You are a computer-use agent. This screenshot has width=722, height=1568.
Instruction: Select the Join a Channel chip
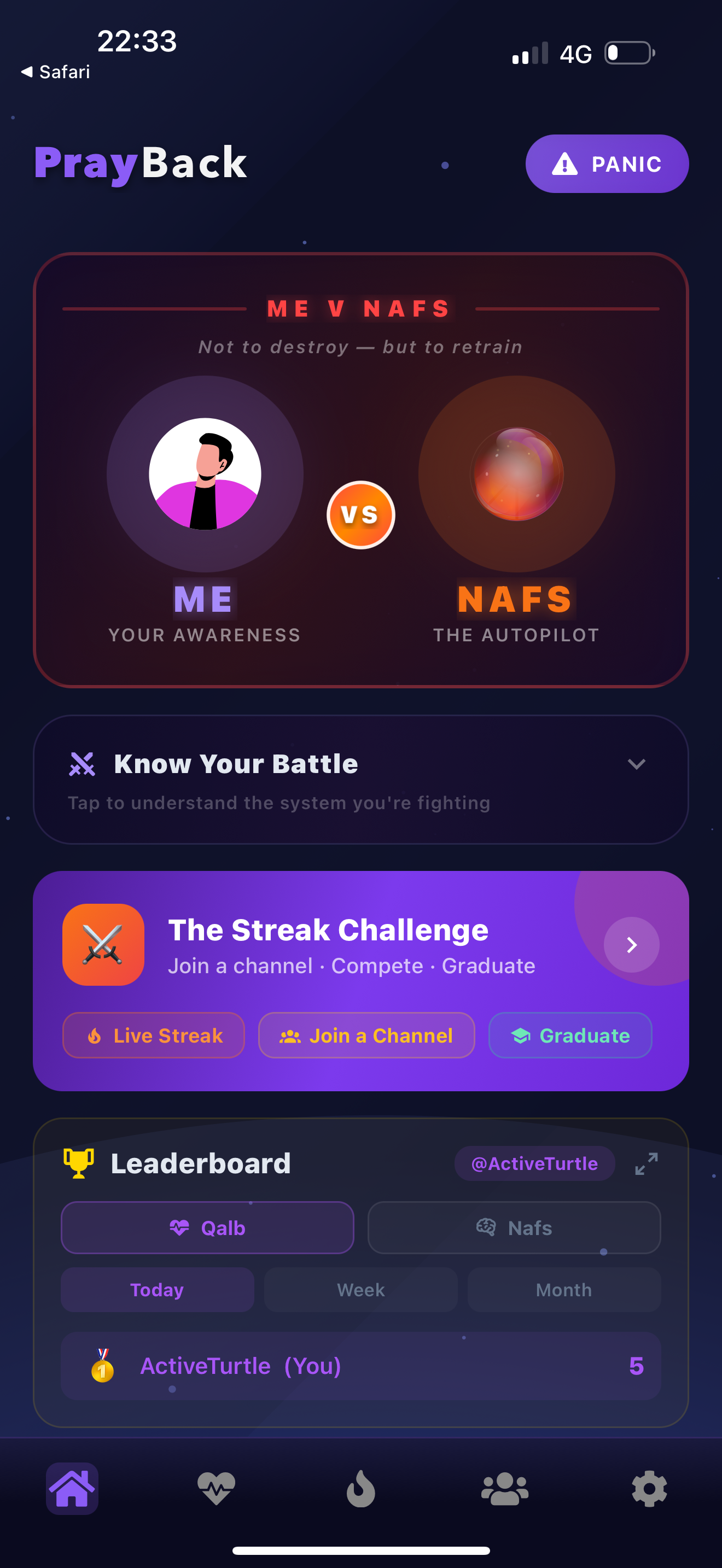[366, 1035]
